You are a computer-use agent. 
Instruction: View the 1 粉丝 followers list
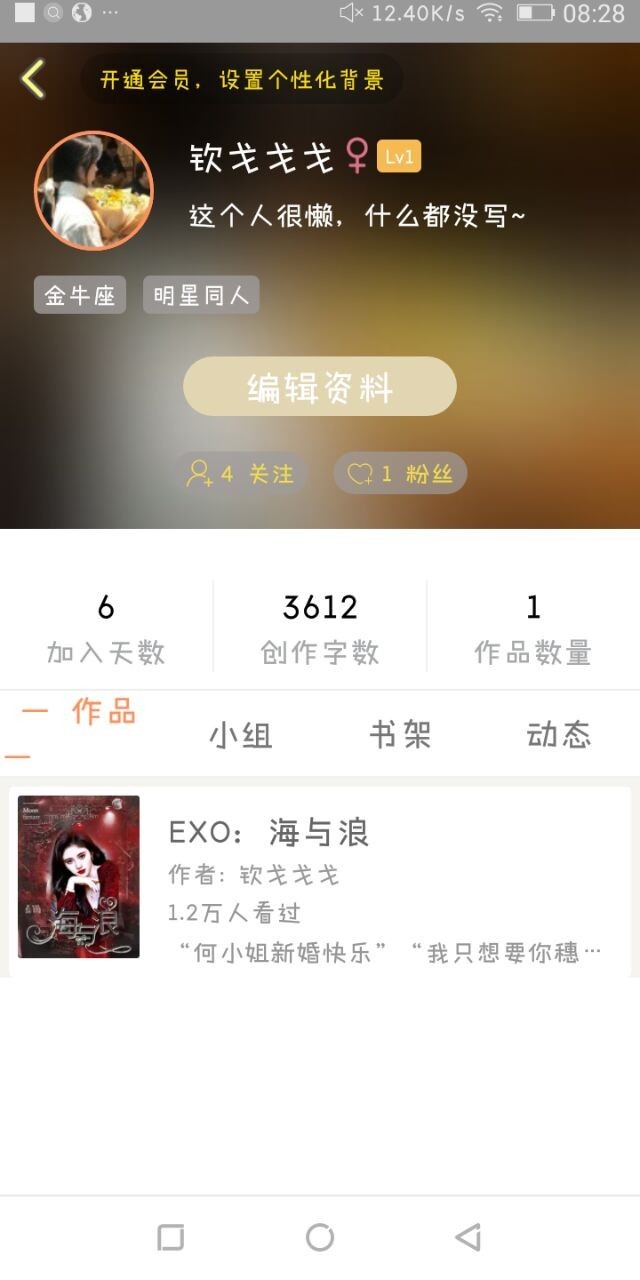coord(400,473)
